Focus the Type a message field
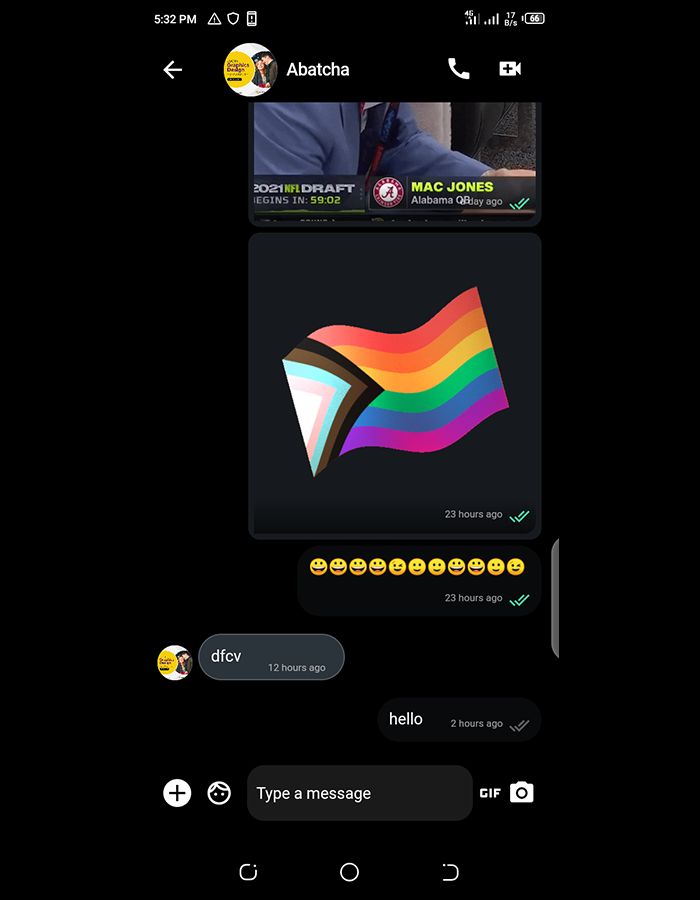The height and width of the screenshot is (900, 700). pyautogui.click(x=358, y=793)
